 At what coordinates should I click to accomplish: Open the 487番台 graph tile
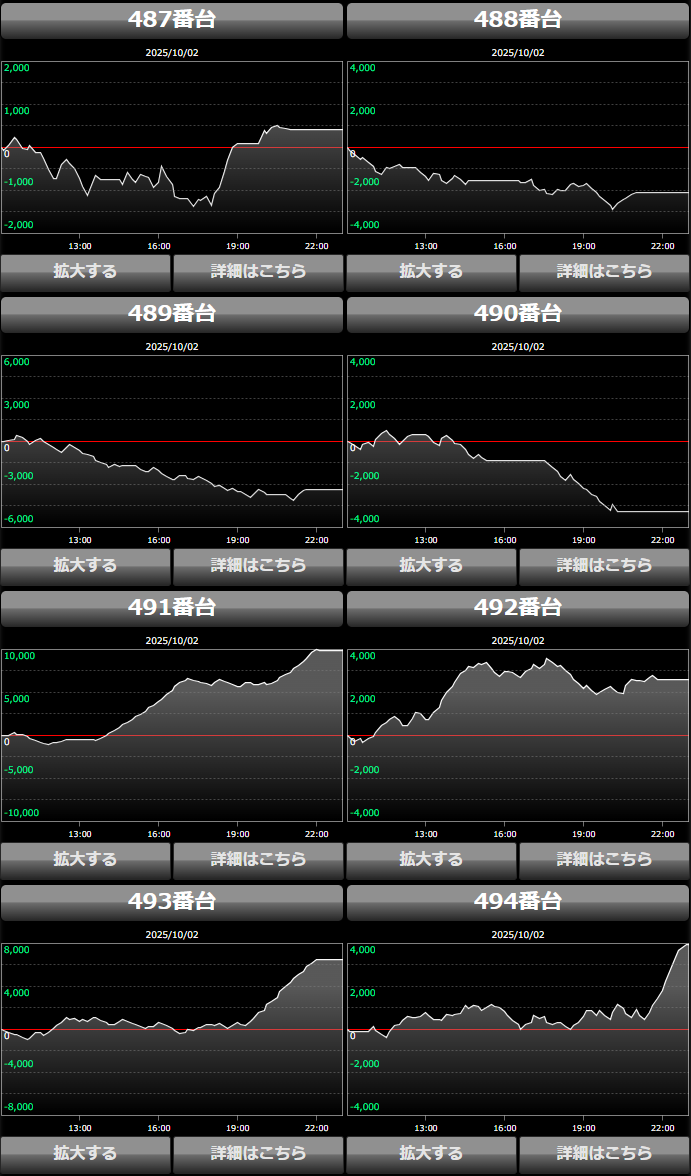172,147
